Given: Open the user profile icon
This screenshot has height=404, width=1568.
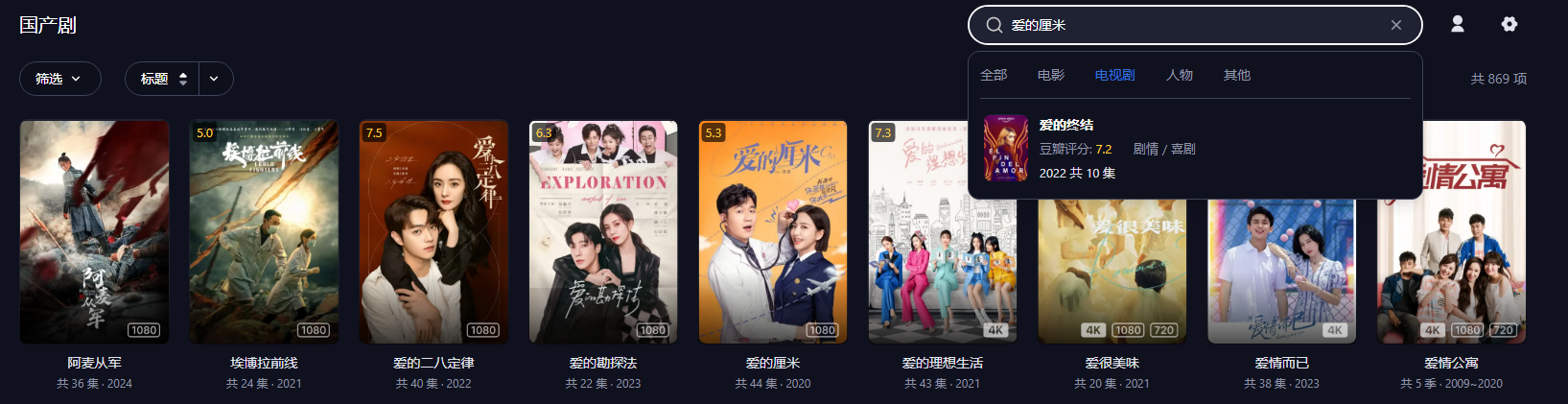Looking at the screenshot, I should (1457, 25).
